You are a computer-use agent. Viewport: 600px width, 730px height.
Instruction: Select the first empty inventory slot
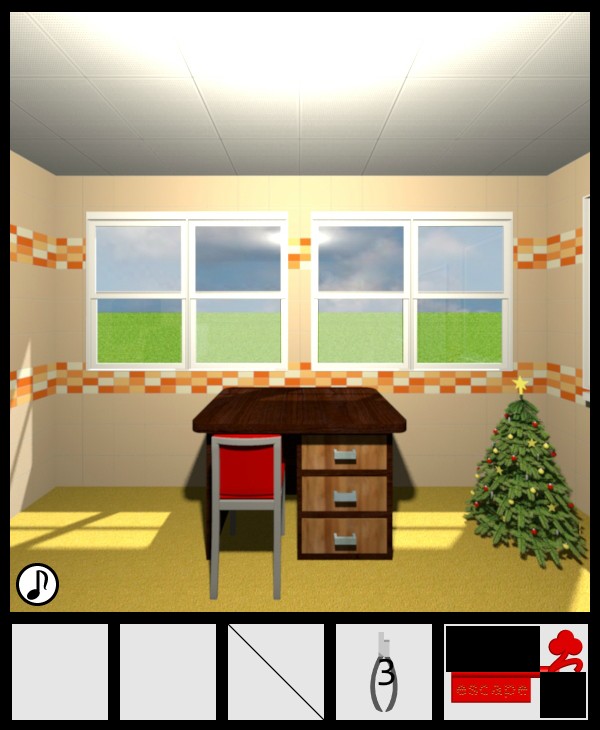point(60,672)
